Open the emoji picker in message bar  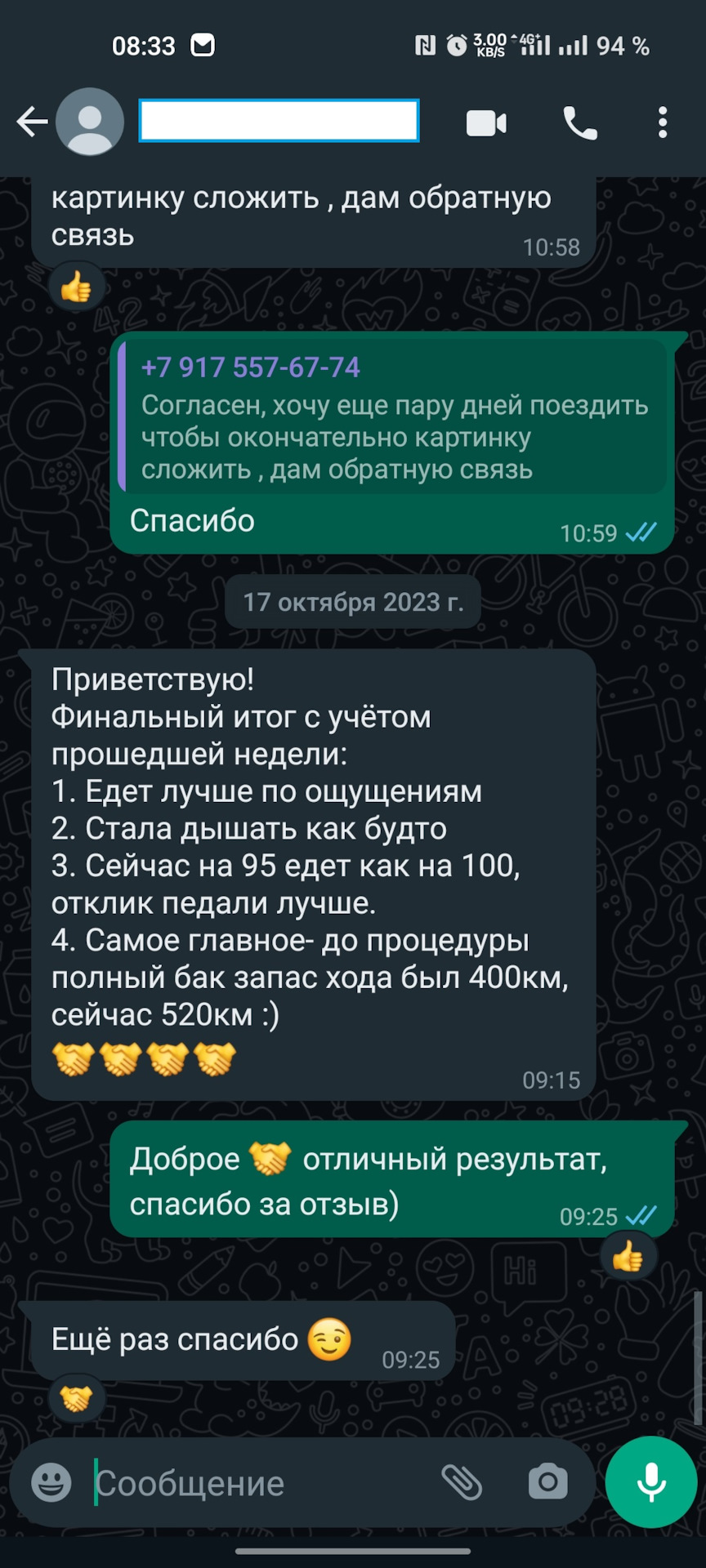[x=53, y=1482]
